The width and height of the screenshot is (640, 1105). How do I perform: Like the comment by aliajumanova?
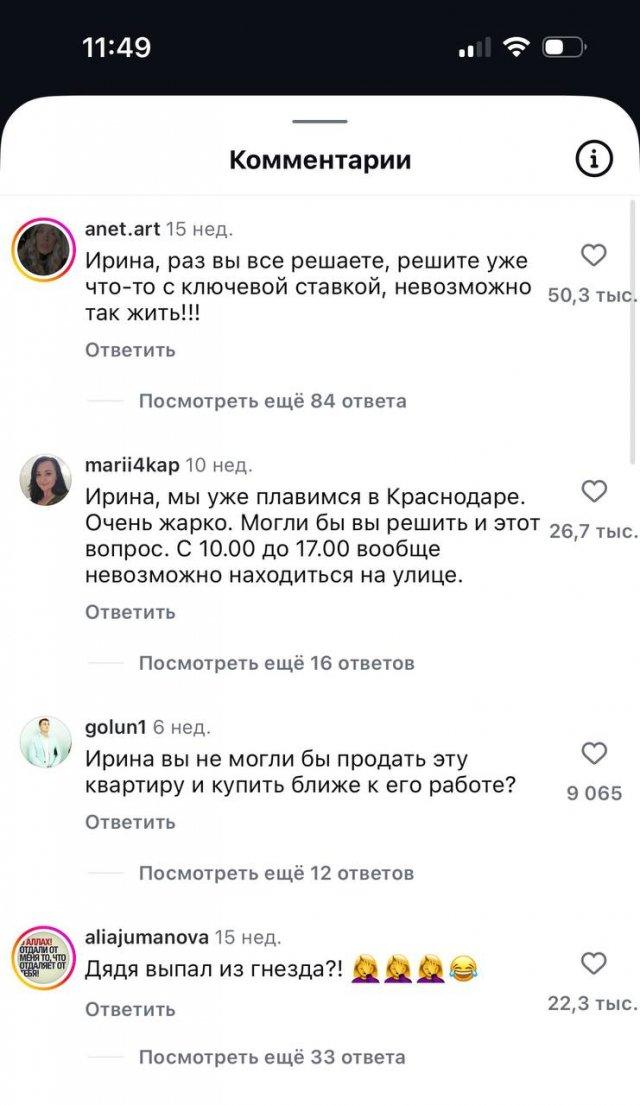(x=594, y=963)
